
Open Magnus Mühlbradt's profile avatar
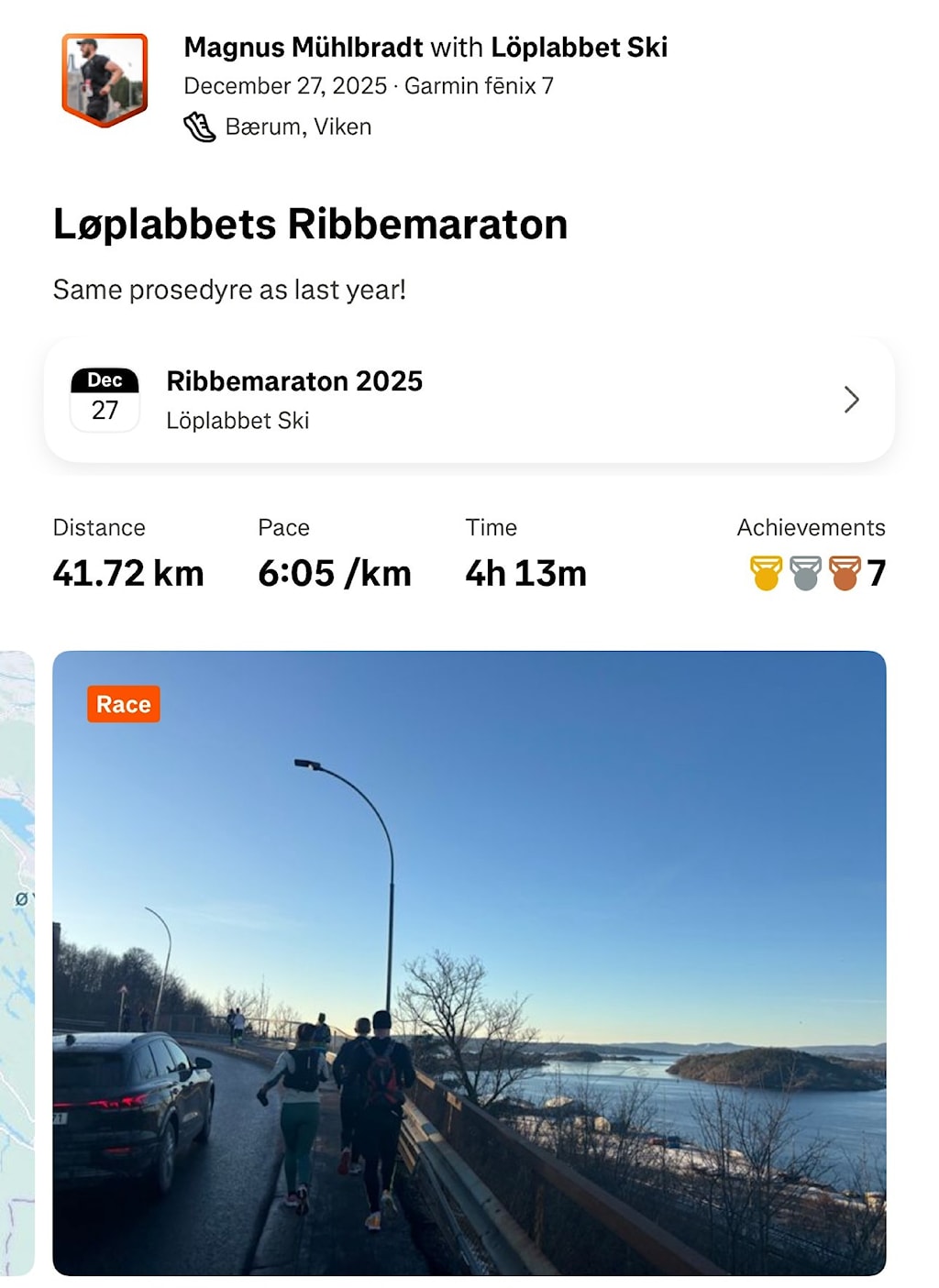click(105, 80)
